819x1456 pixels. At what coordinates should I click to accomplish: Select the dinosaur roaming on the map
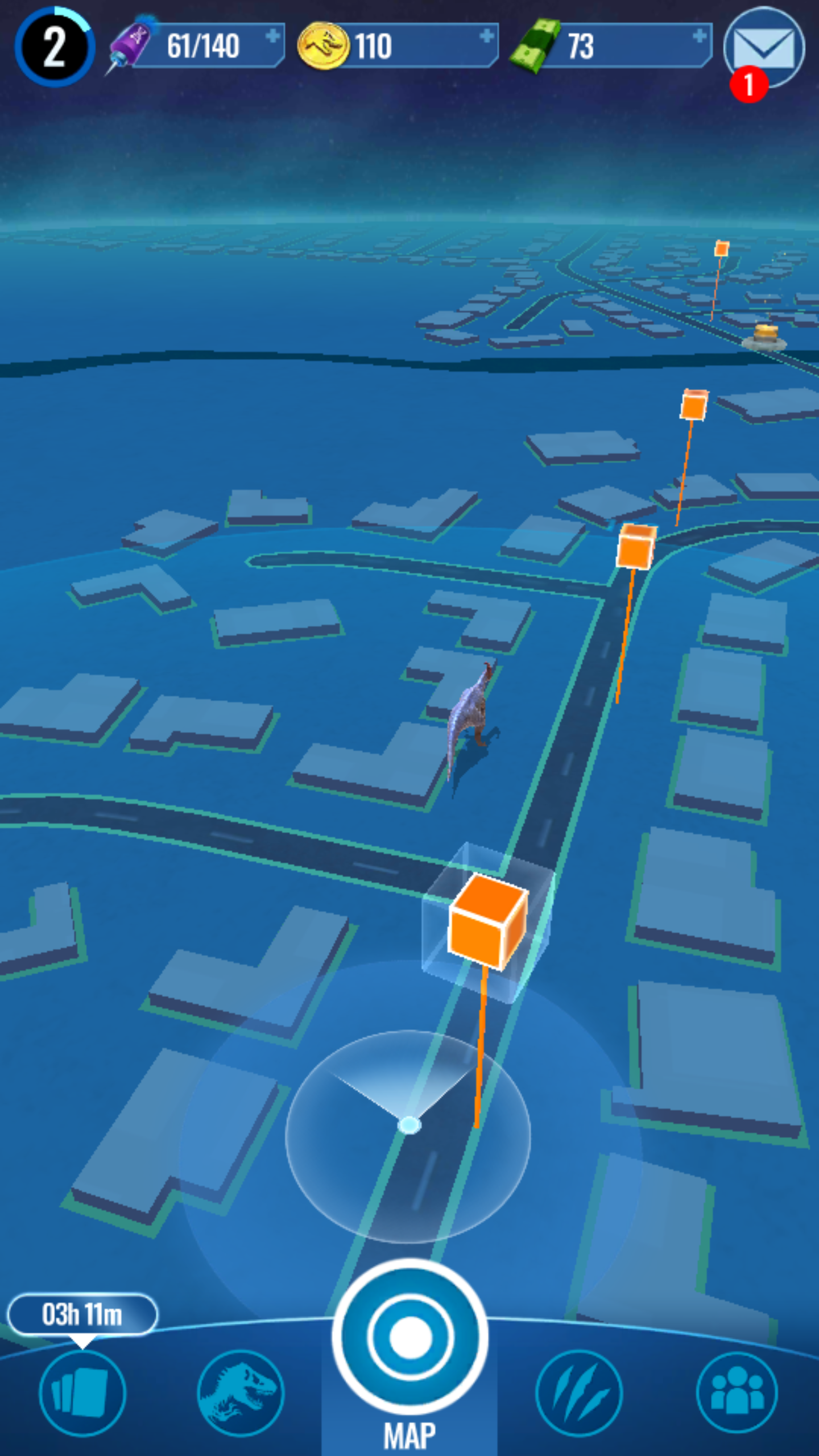pyautogui.click(x=471, y=718)
